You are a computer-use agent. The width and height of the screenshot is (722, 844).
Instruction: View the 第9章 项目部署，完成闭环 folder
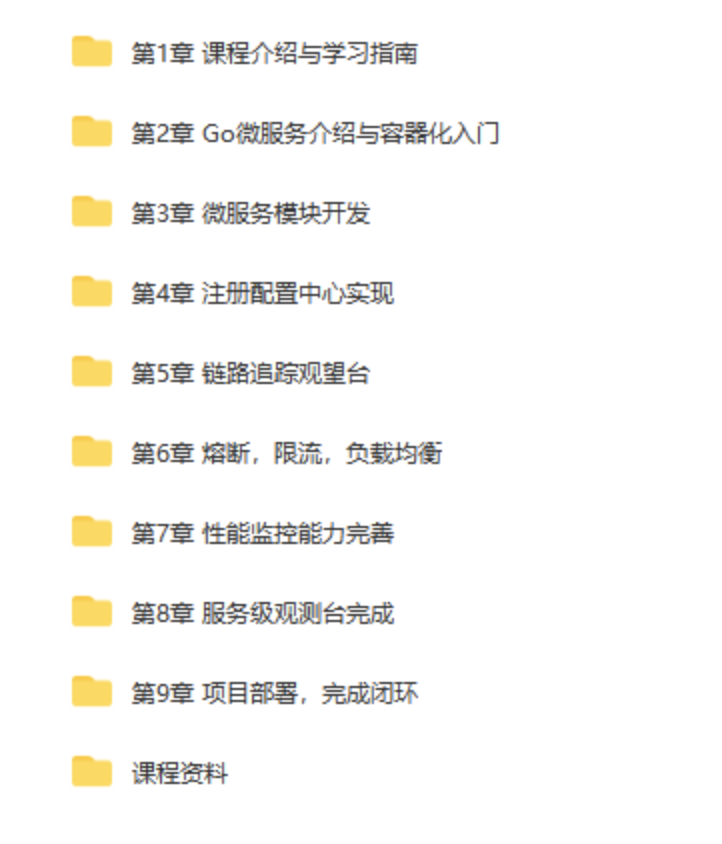click(274, 693)
